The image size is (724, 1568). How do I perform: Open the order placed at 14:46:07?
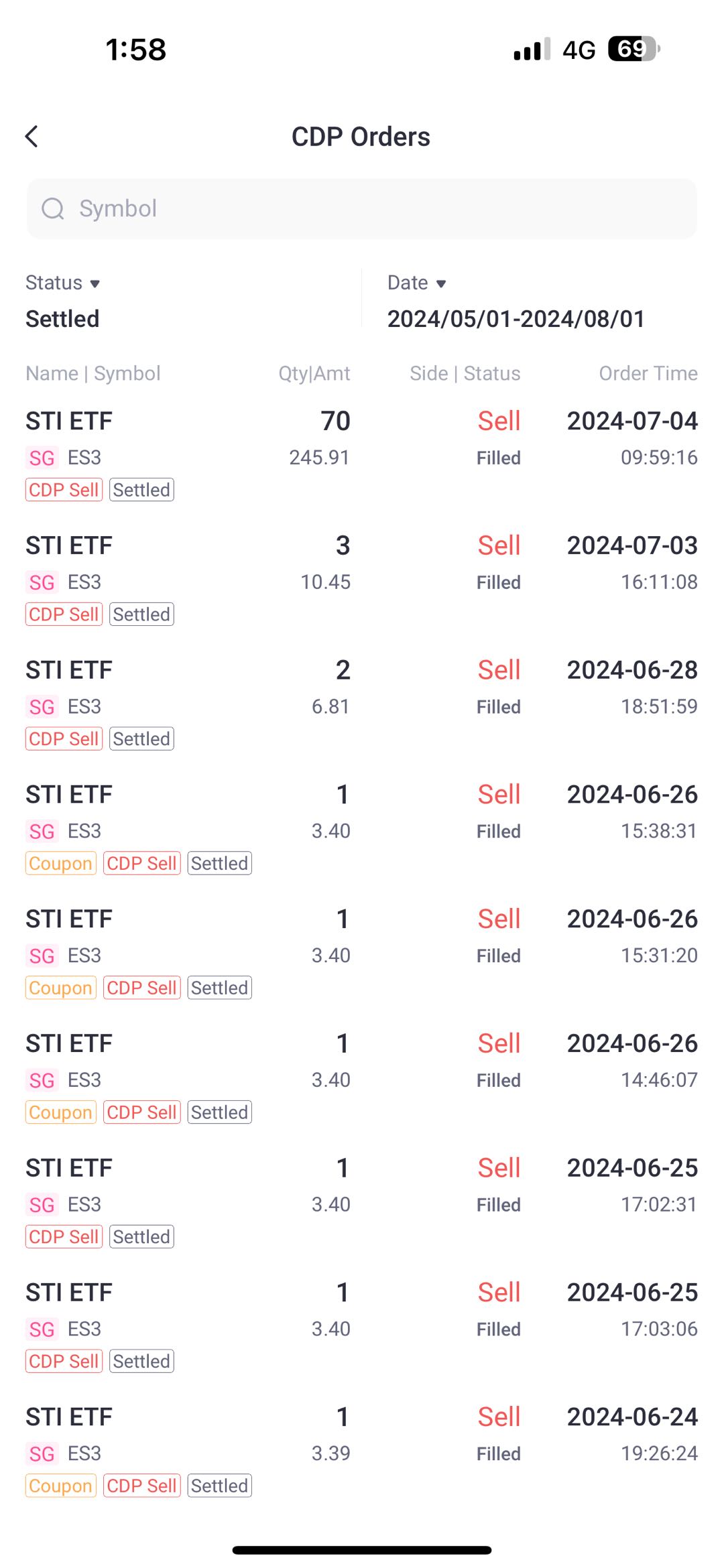[x=362, y=1077]
